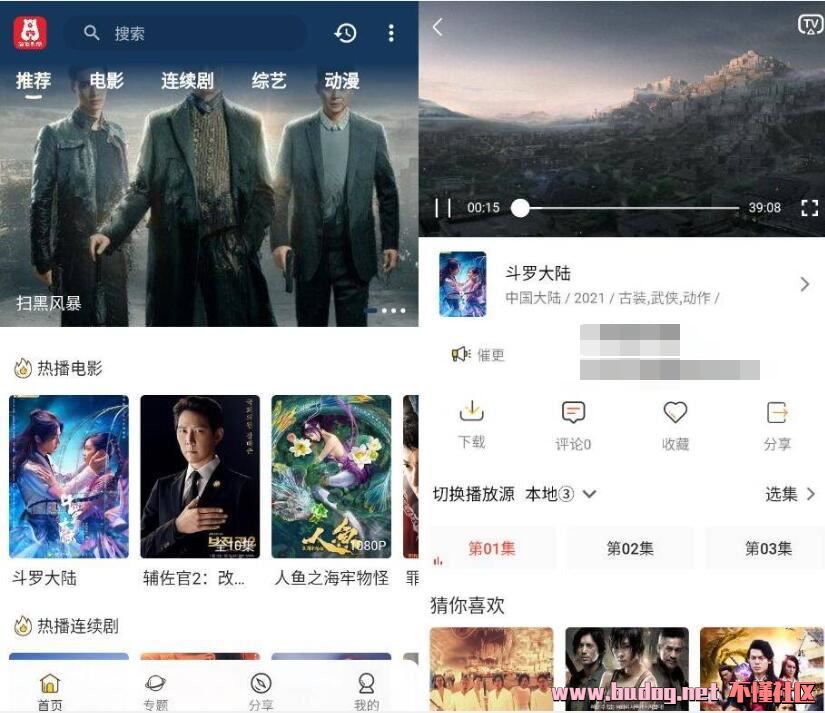The height and width of the screenshot is (713, 825).
Task: Add the show to favorites with 收藏
Action: pos(676,424)
